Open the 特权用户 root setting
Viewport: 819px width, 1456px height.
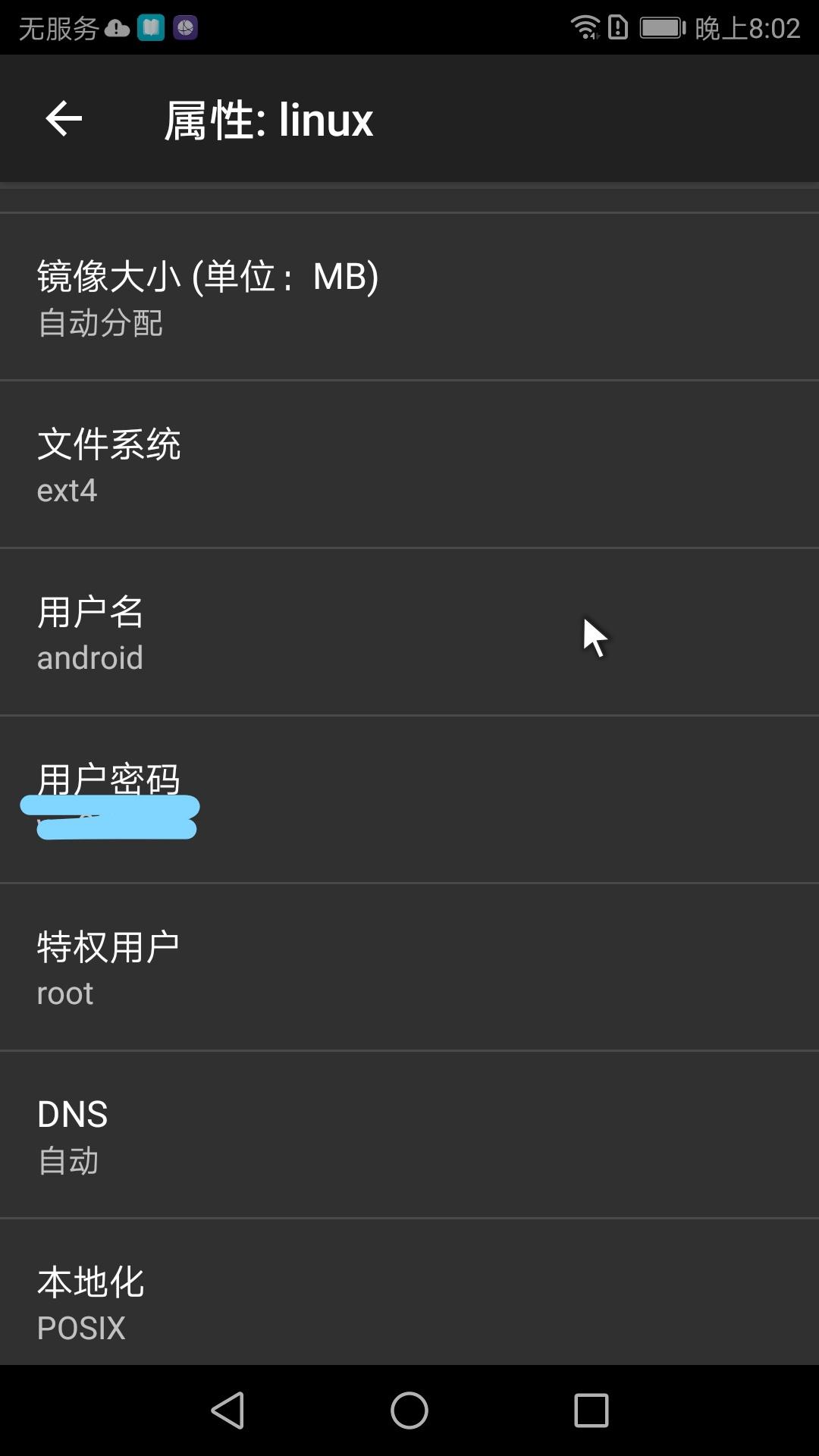pyautogui.click(x=409, y=968)
